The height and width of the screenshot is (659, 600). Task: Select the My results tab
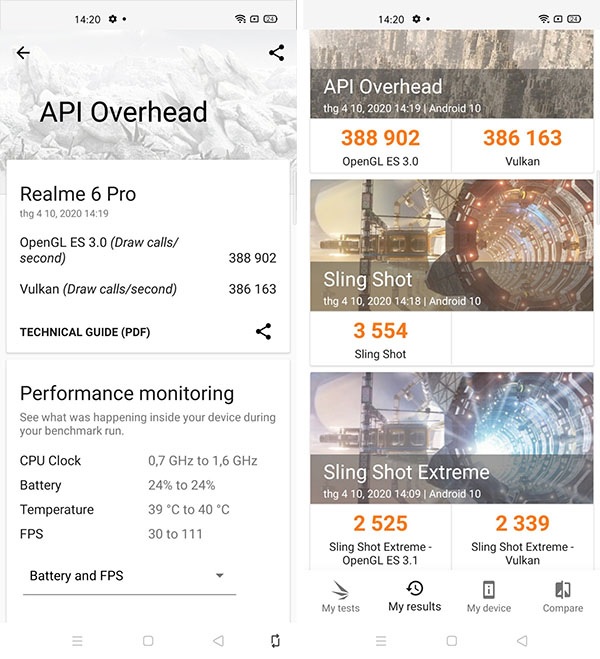tap(414, 596)
